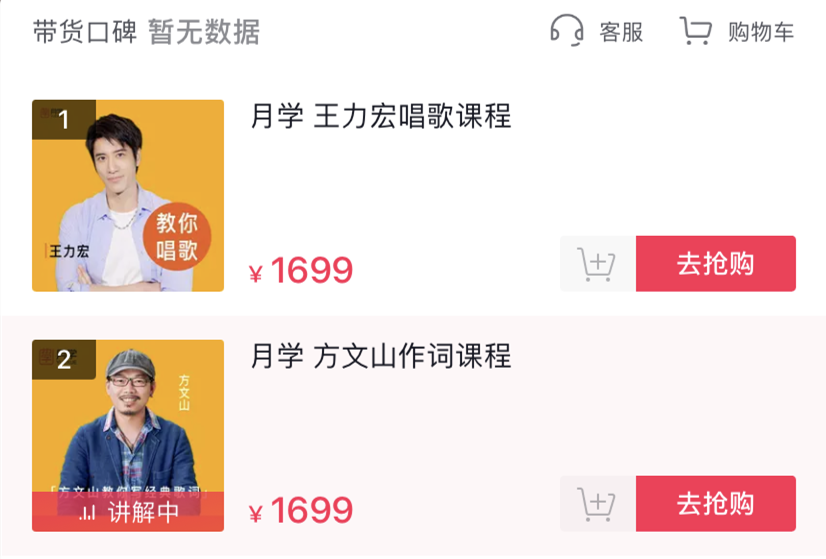
Task: Open 月学 王力宏唱歌课程 listing
Action: click(380, 116)
